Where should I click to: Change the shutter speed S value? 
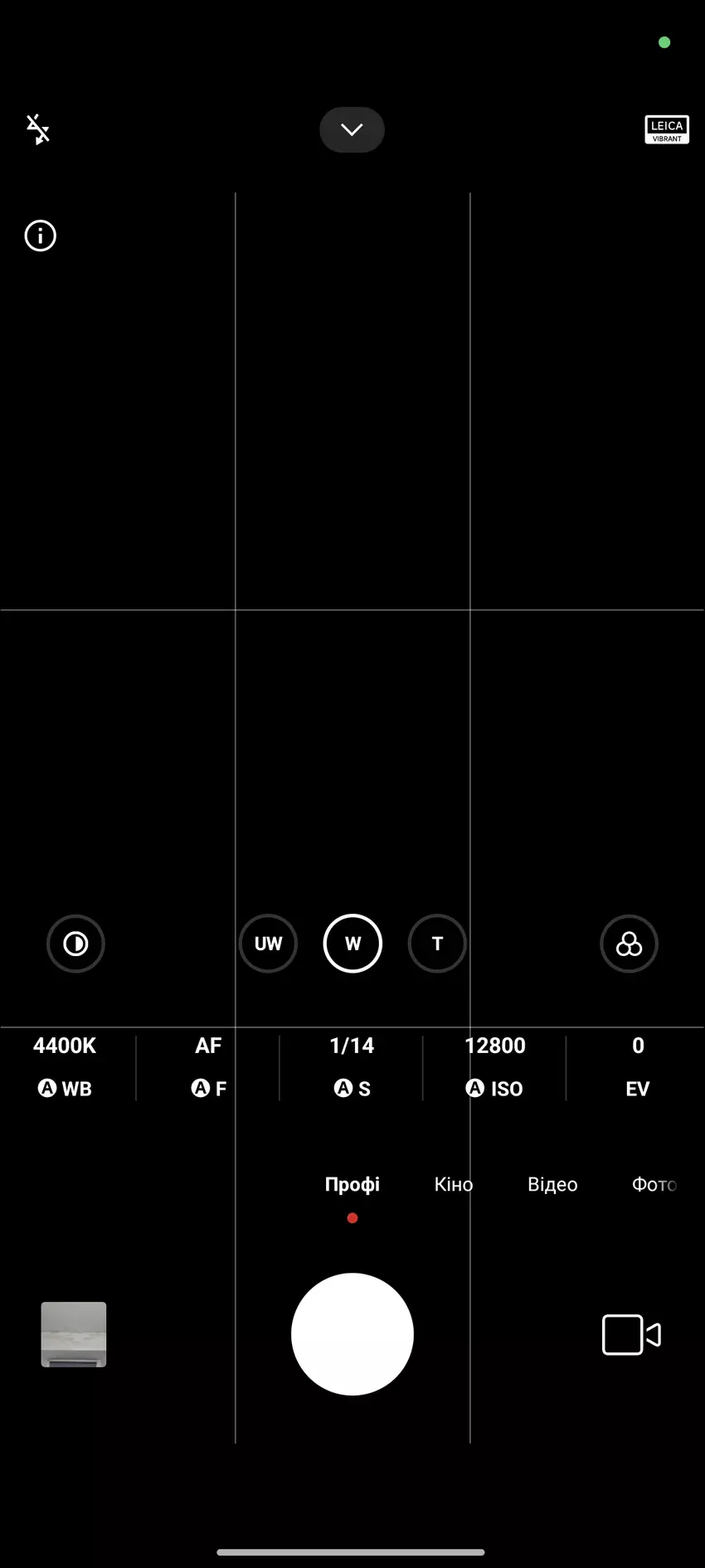(x=352, y=1066)
